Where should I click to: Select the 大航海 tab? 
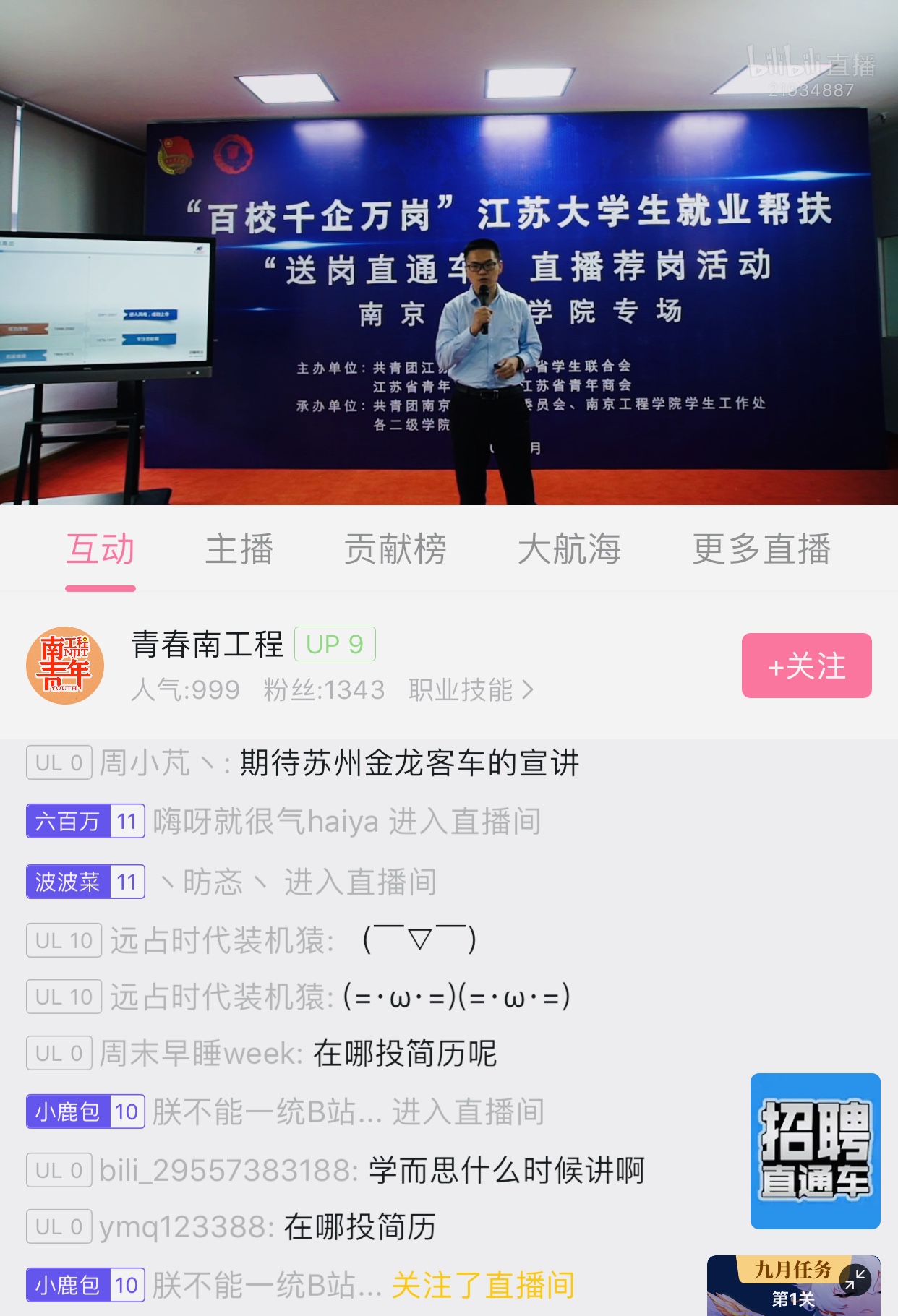[x=569, y=549]
